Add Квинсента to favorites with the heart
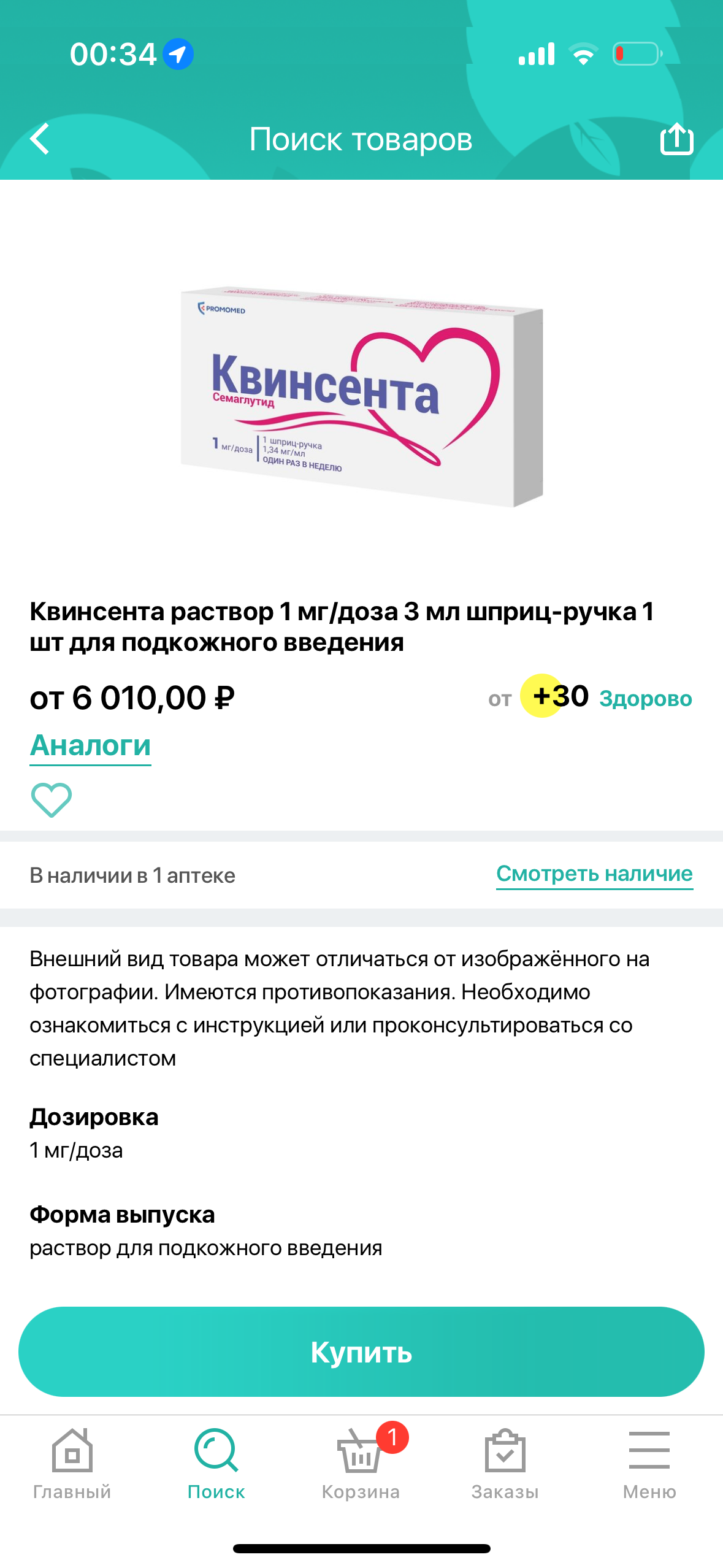Viewport: 723px width, 1568px height. pyautogui.click(x=52, y=800)
